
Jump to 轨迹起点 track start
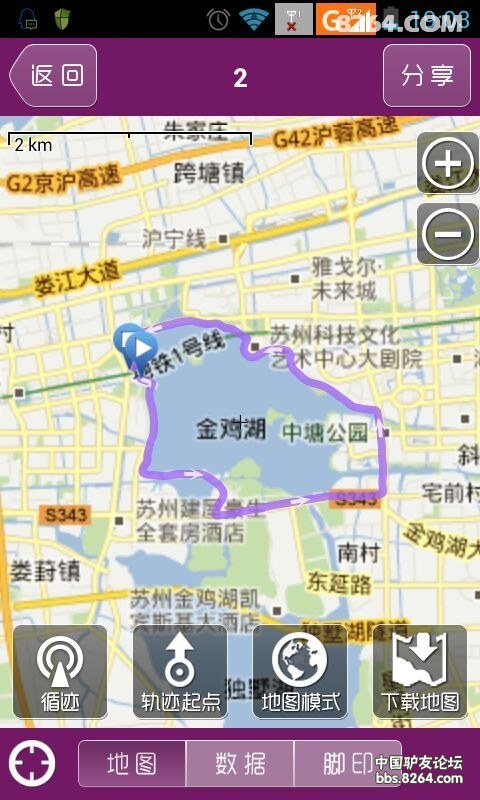coord(180,672)
